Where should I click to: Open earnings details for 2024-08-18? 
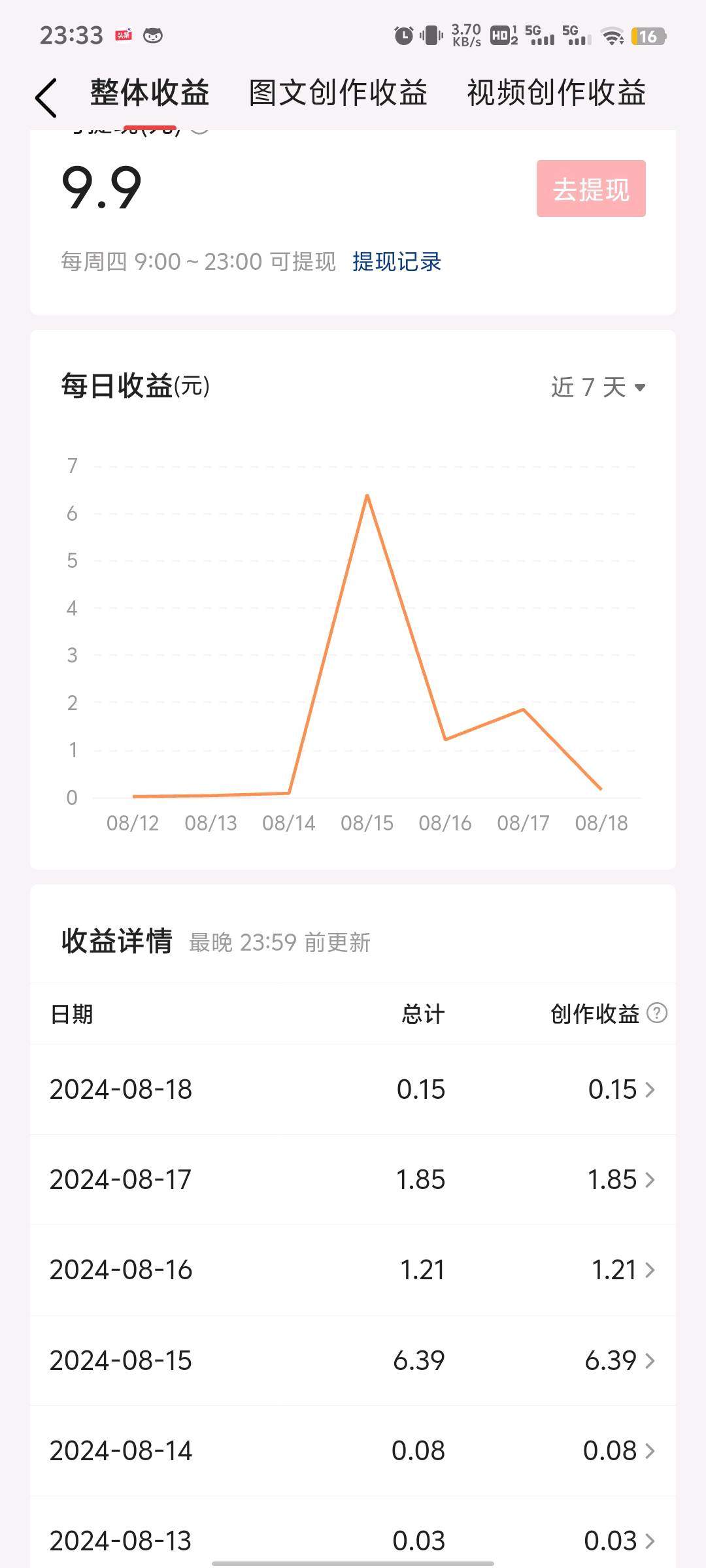point(353,1089)
